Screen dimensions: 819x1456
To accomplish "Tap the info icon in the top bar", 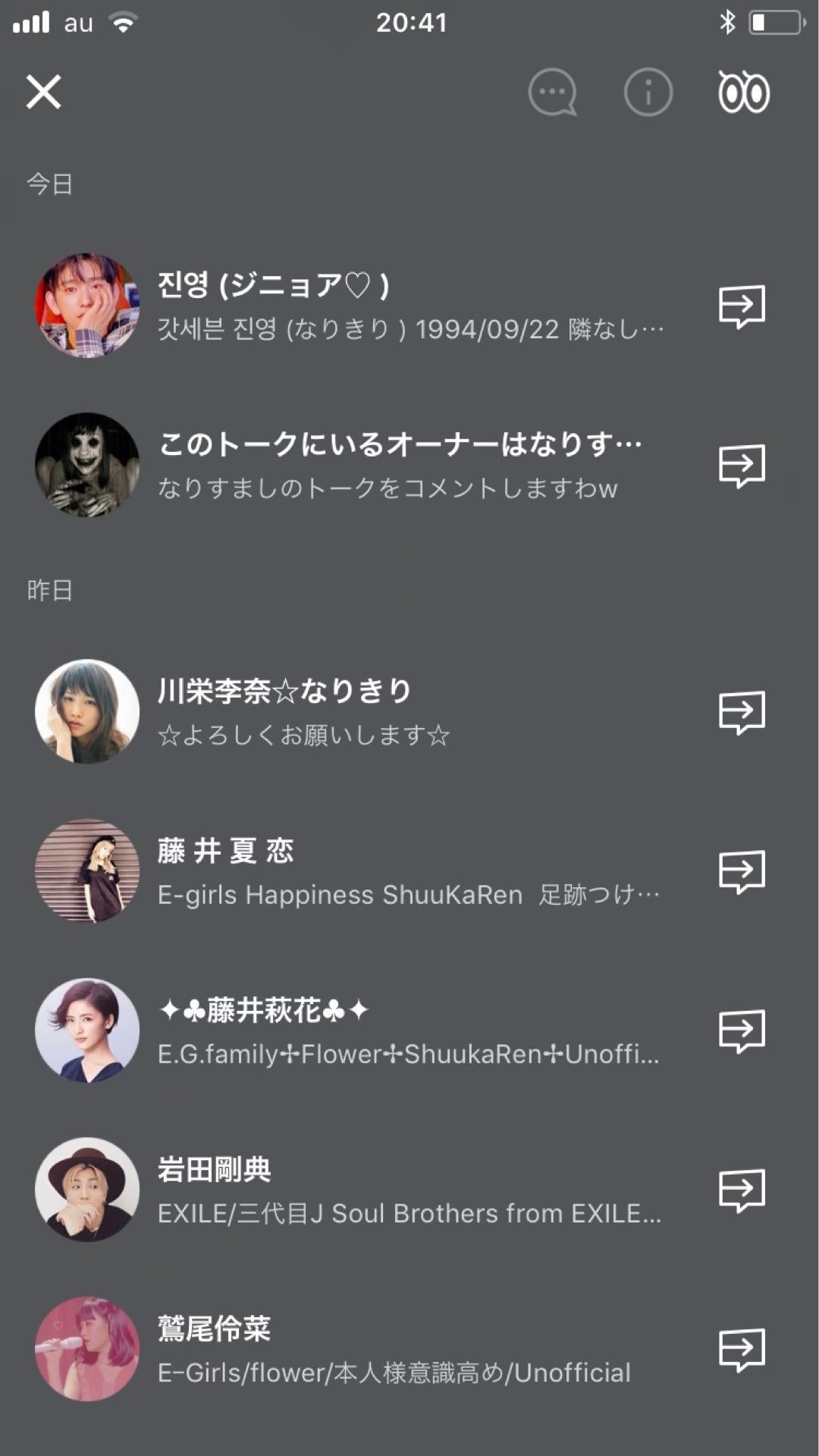I will (646, 93).
